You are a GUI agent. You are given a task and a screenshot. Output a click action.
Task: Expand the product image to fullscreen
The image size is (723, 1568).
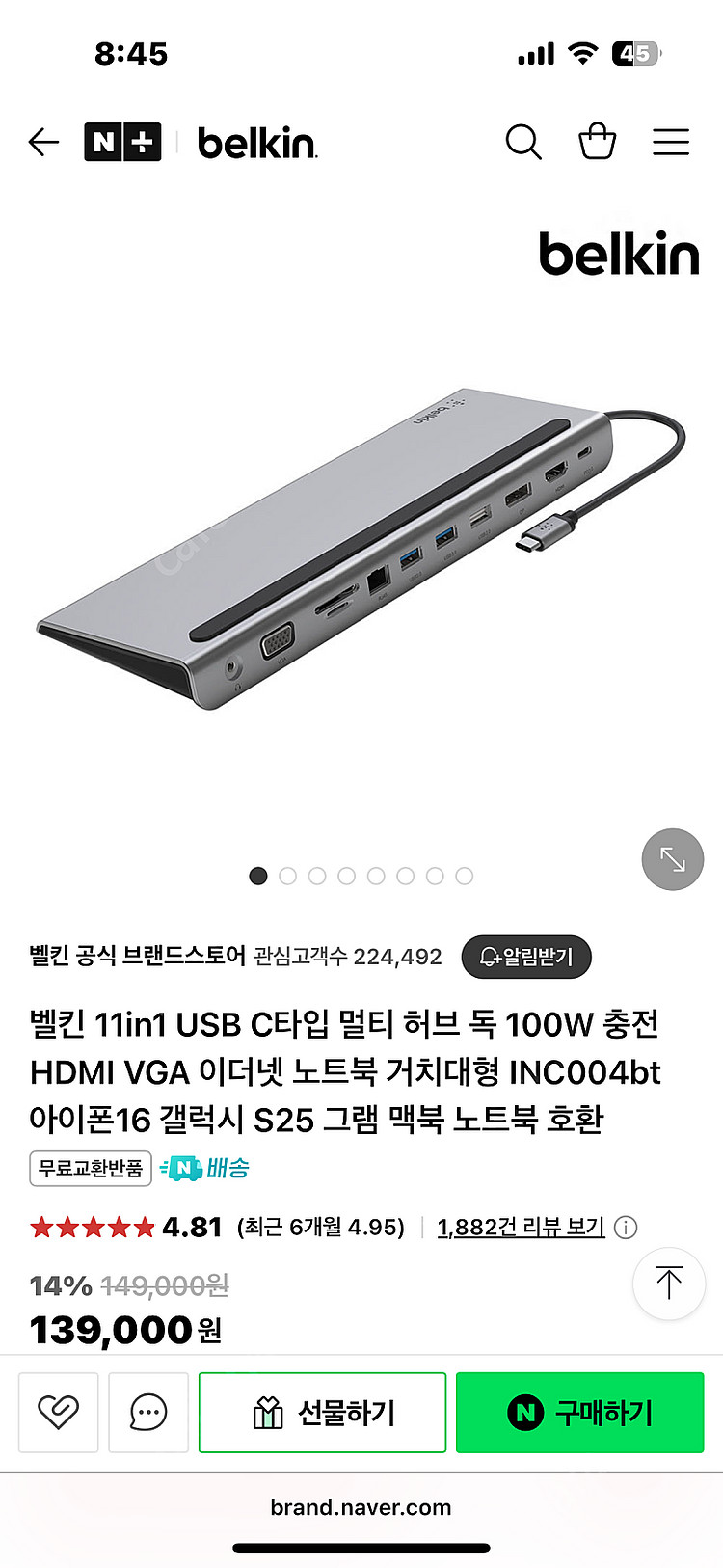point(672,859)
